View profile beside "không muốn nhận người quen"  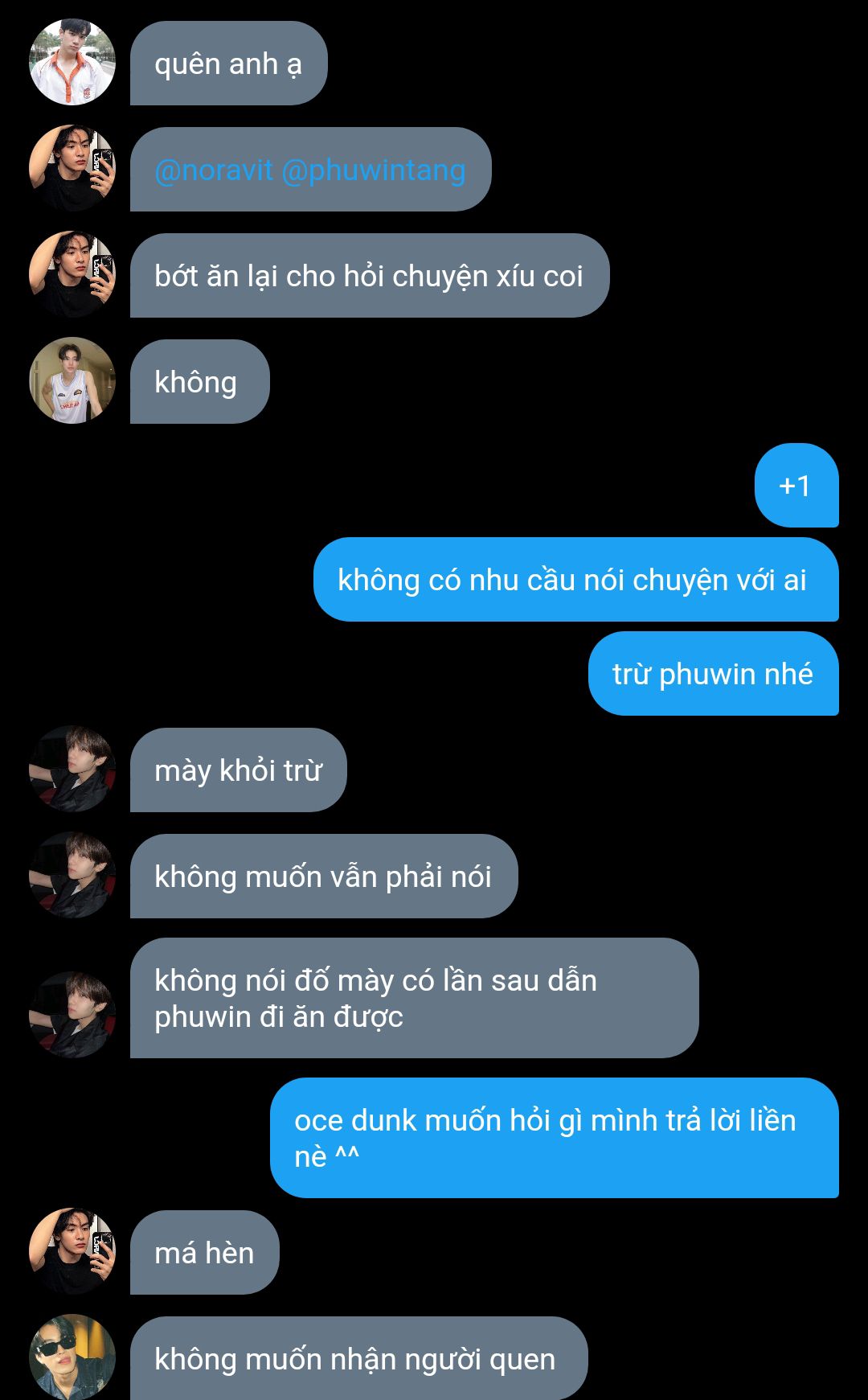click(72, 1357)
